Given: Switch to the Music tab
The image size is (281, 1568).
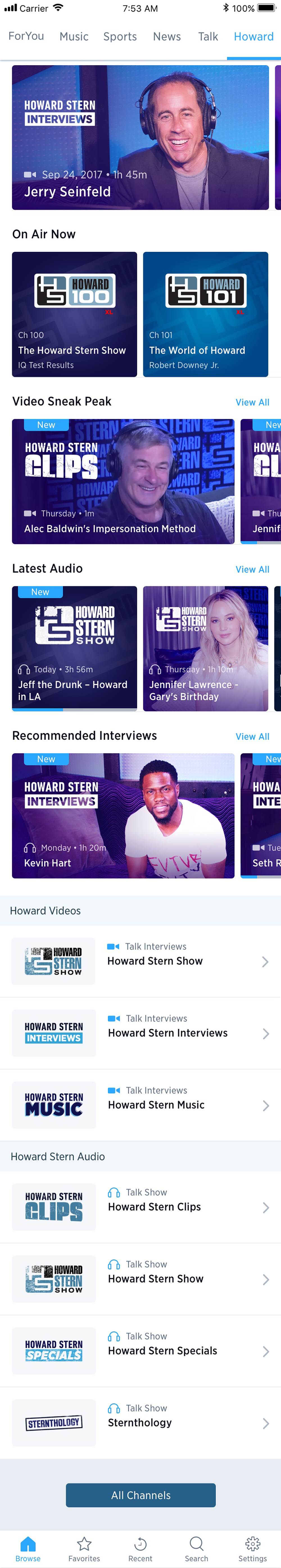Looking at the screenshot, I should [74, 37].
